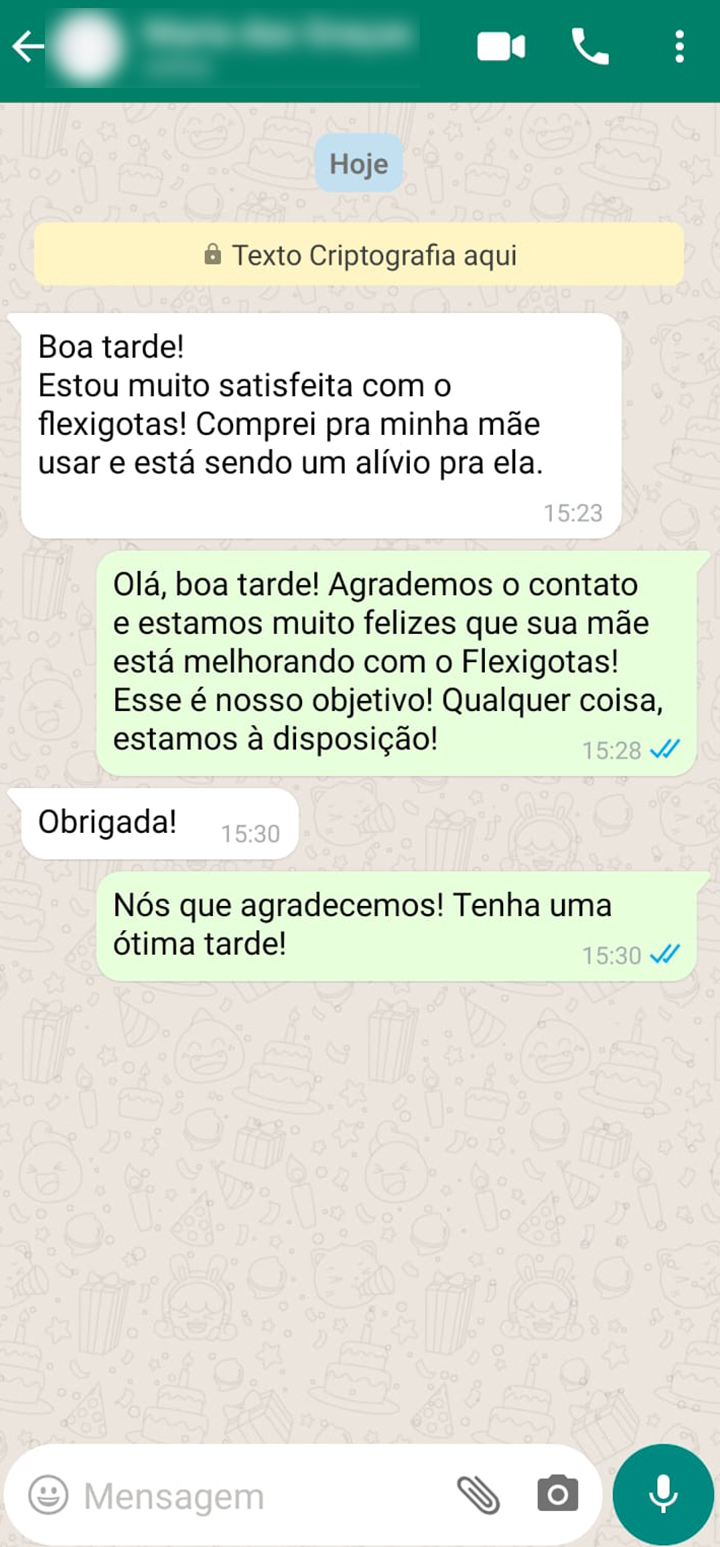
Task: Open the camera to send a photo
Action: (557, 1494)
